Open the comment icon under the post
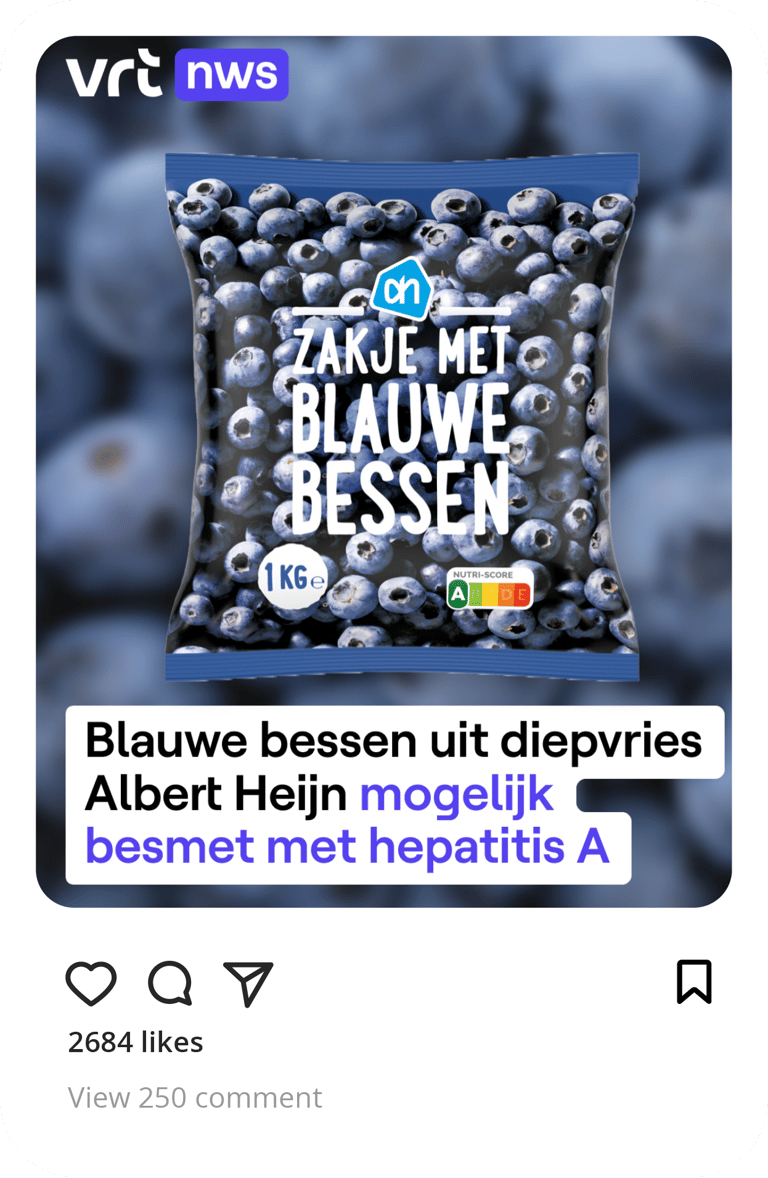The image size is (768, 1178). tap(170, 984)
